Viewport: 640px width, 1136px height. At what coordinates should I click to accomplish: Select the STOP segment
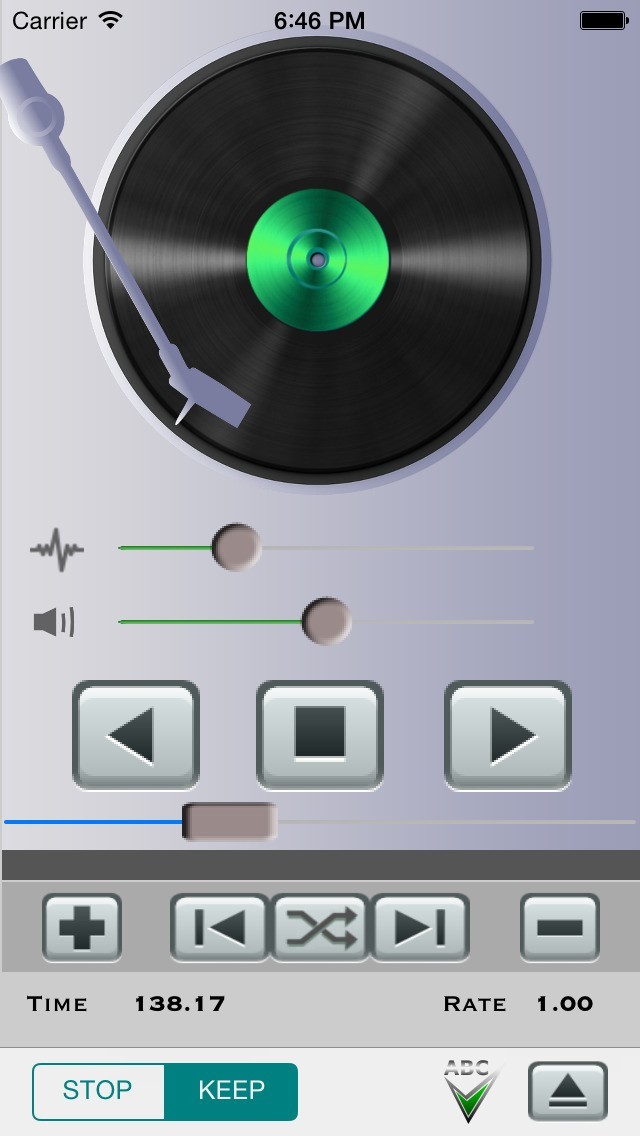(98, 1091)
